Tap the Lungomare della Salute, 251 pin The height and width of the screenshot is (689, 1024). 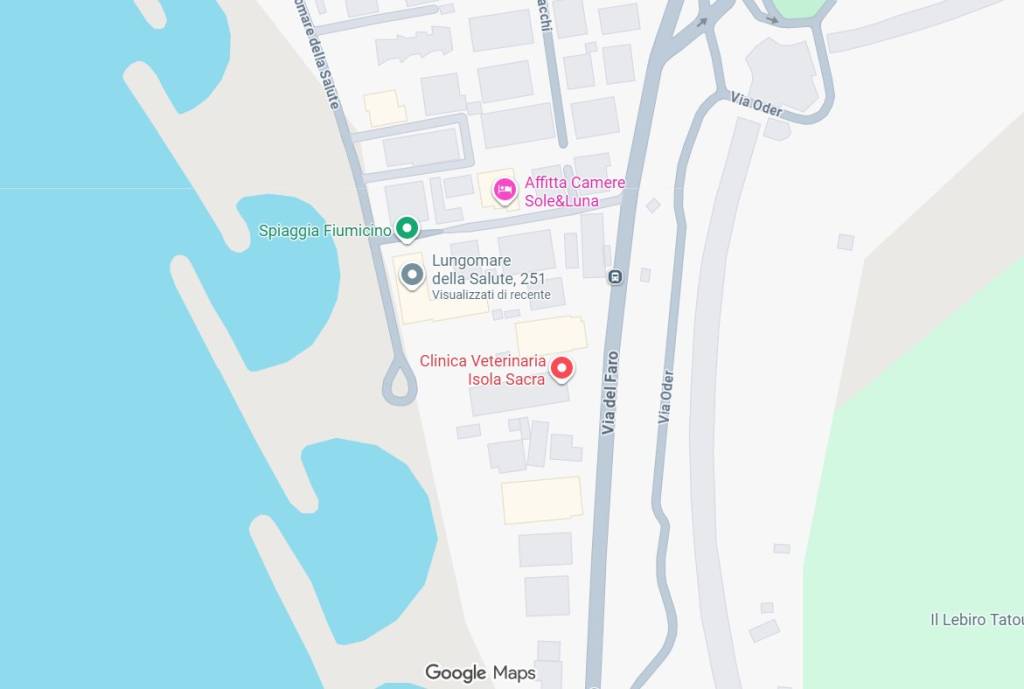pyautogui.click(x=412, y=275)
